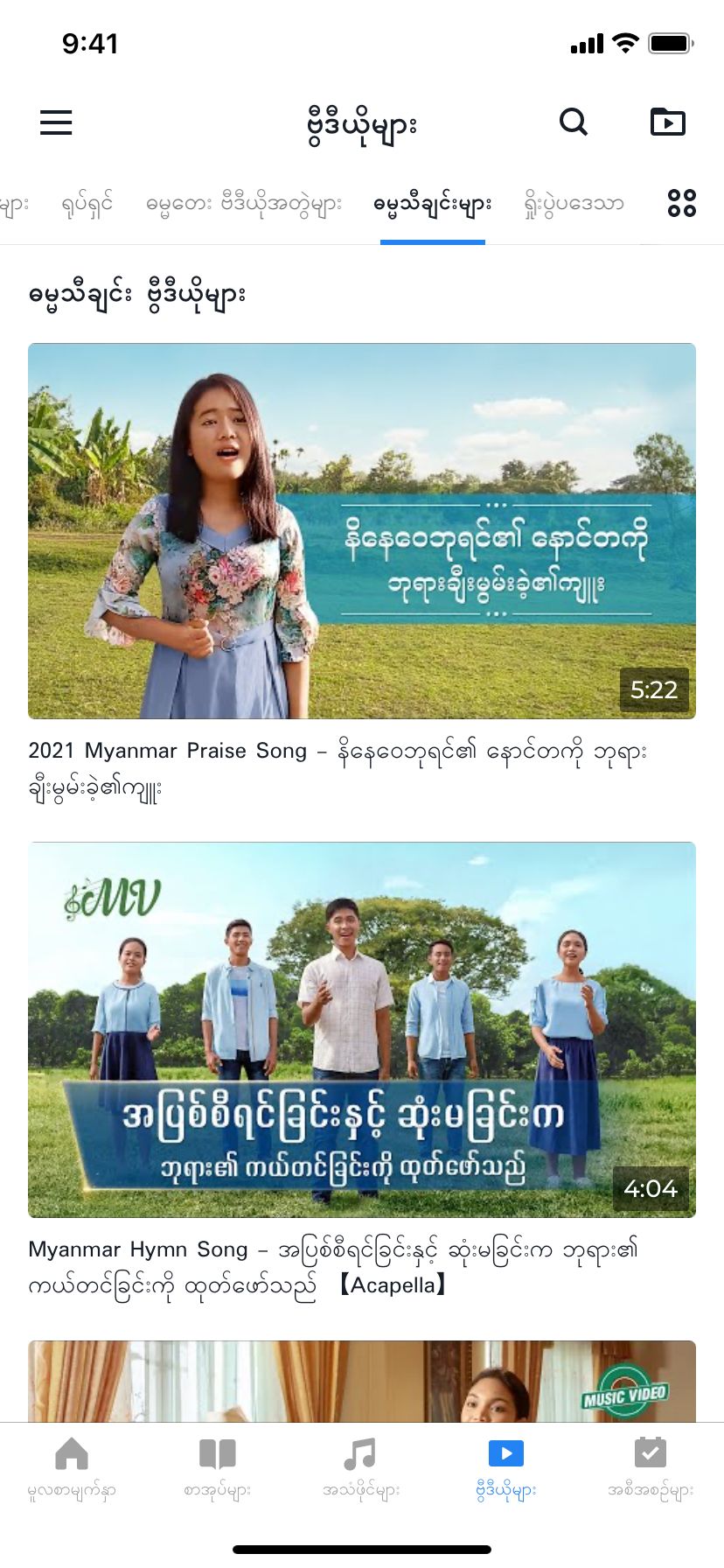This screenshot has width=724, height=1568.
Task: Play the 2021 Myanmar Praise Song video
Action: pos(362,531)
